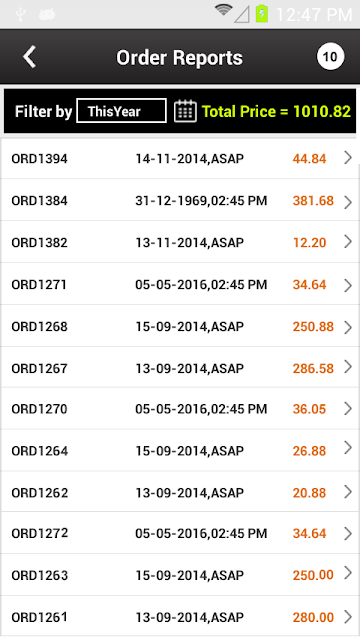This screenshot has height=640, width=360.
Task: Open order ORD1271 row
Action: [x=180, y=284]
